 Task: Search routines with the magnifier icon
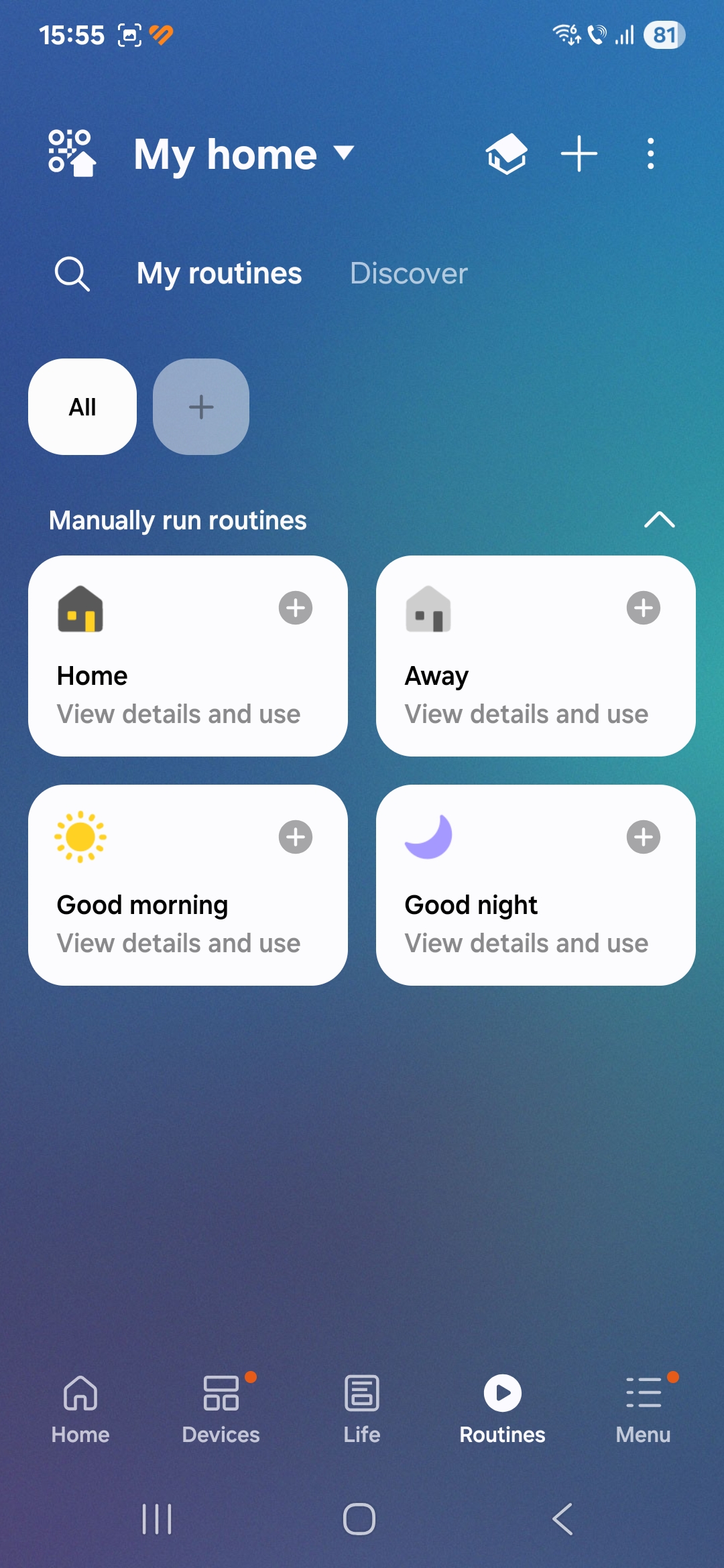pyautogui.click(x=72, y=273)
